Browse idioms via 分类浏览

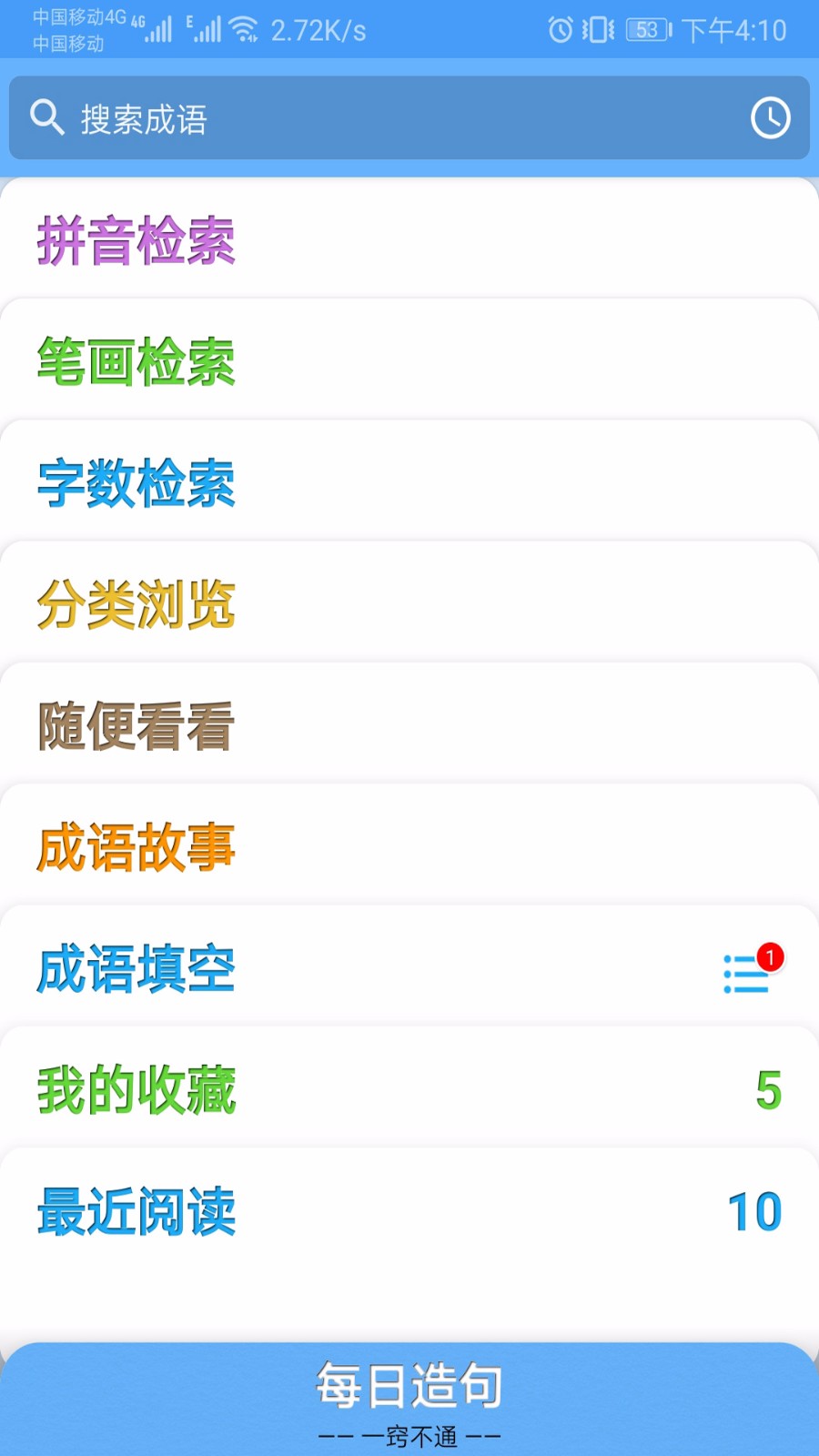135,604
